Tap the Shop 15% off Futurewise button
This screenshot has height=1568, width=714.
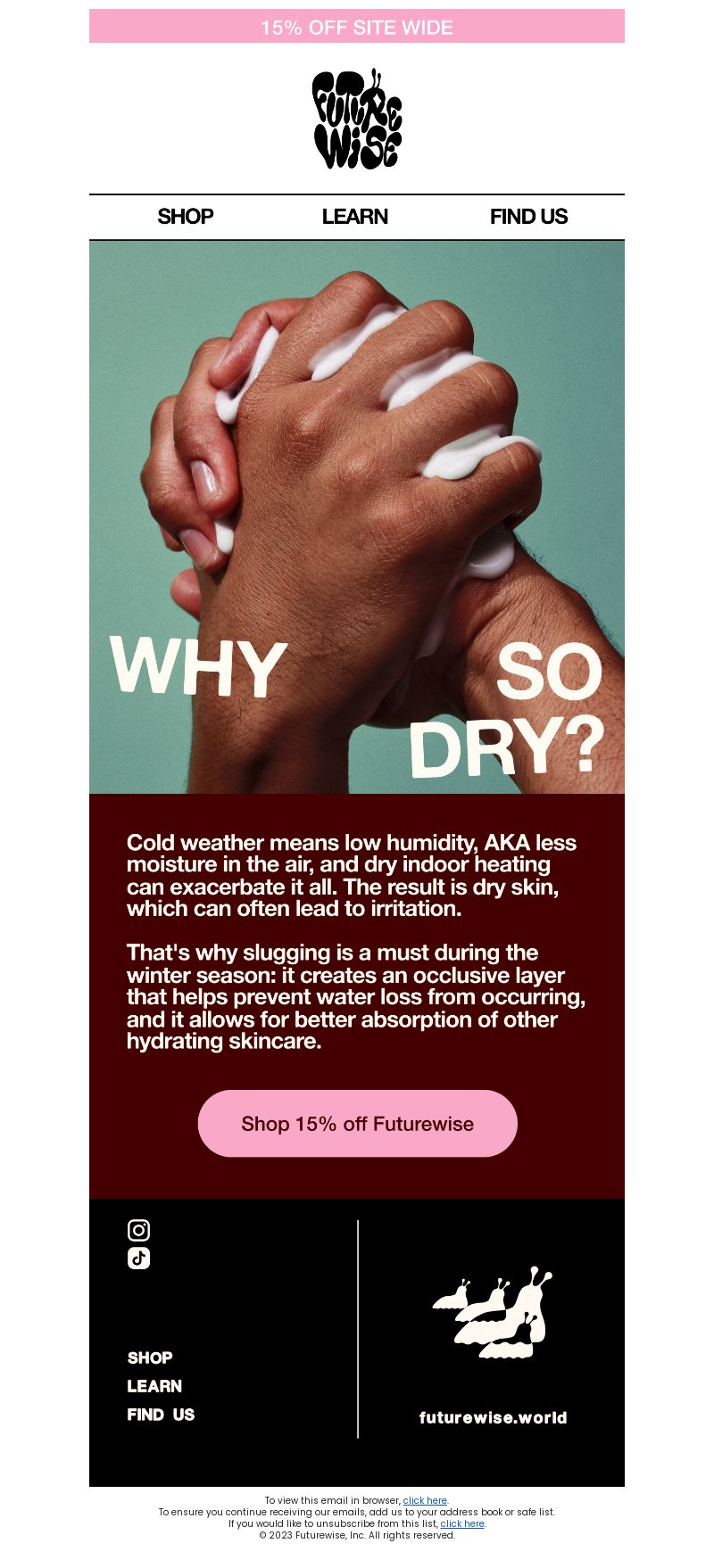coord(357,1124)
